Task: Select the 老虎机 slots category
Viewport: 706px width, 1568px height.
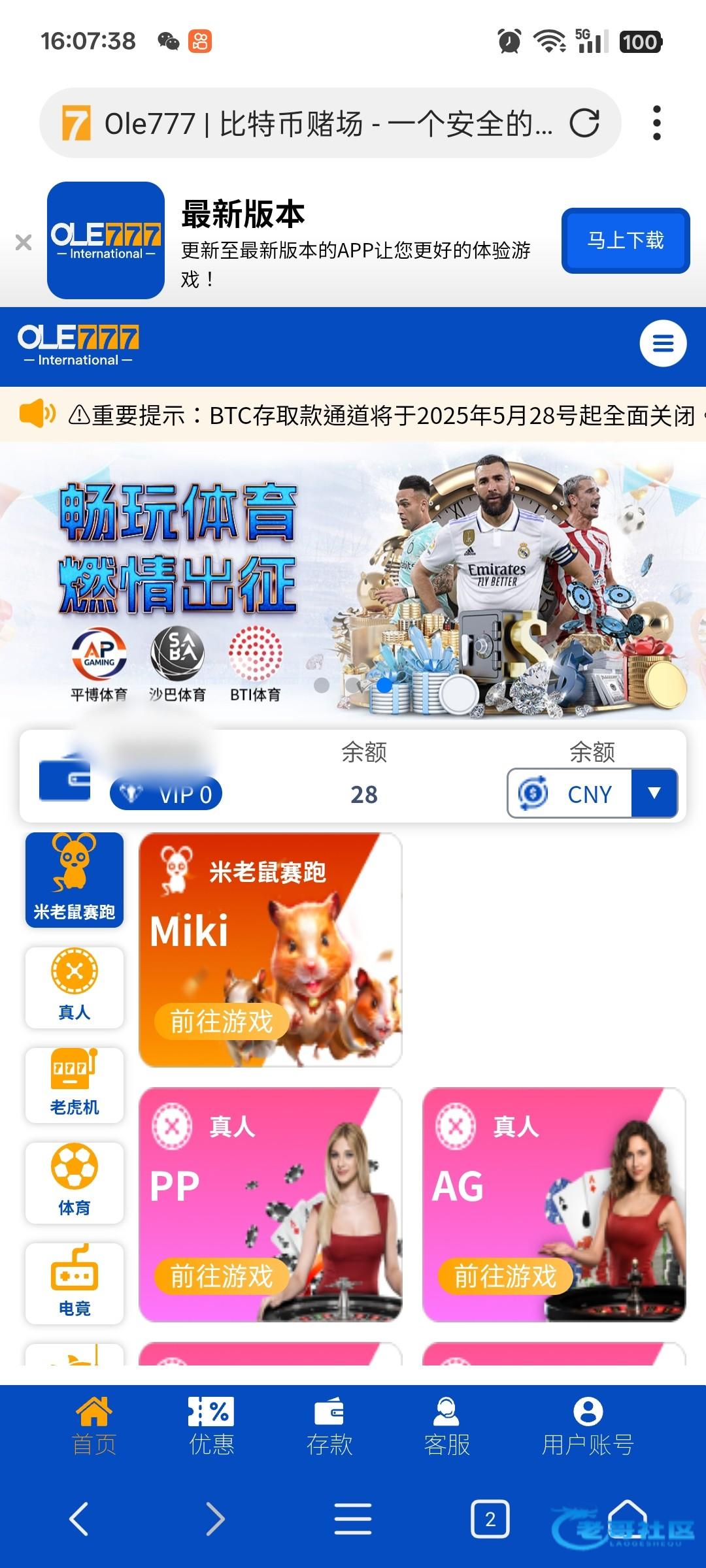Action: 75,1085
